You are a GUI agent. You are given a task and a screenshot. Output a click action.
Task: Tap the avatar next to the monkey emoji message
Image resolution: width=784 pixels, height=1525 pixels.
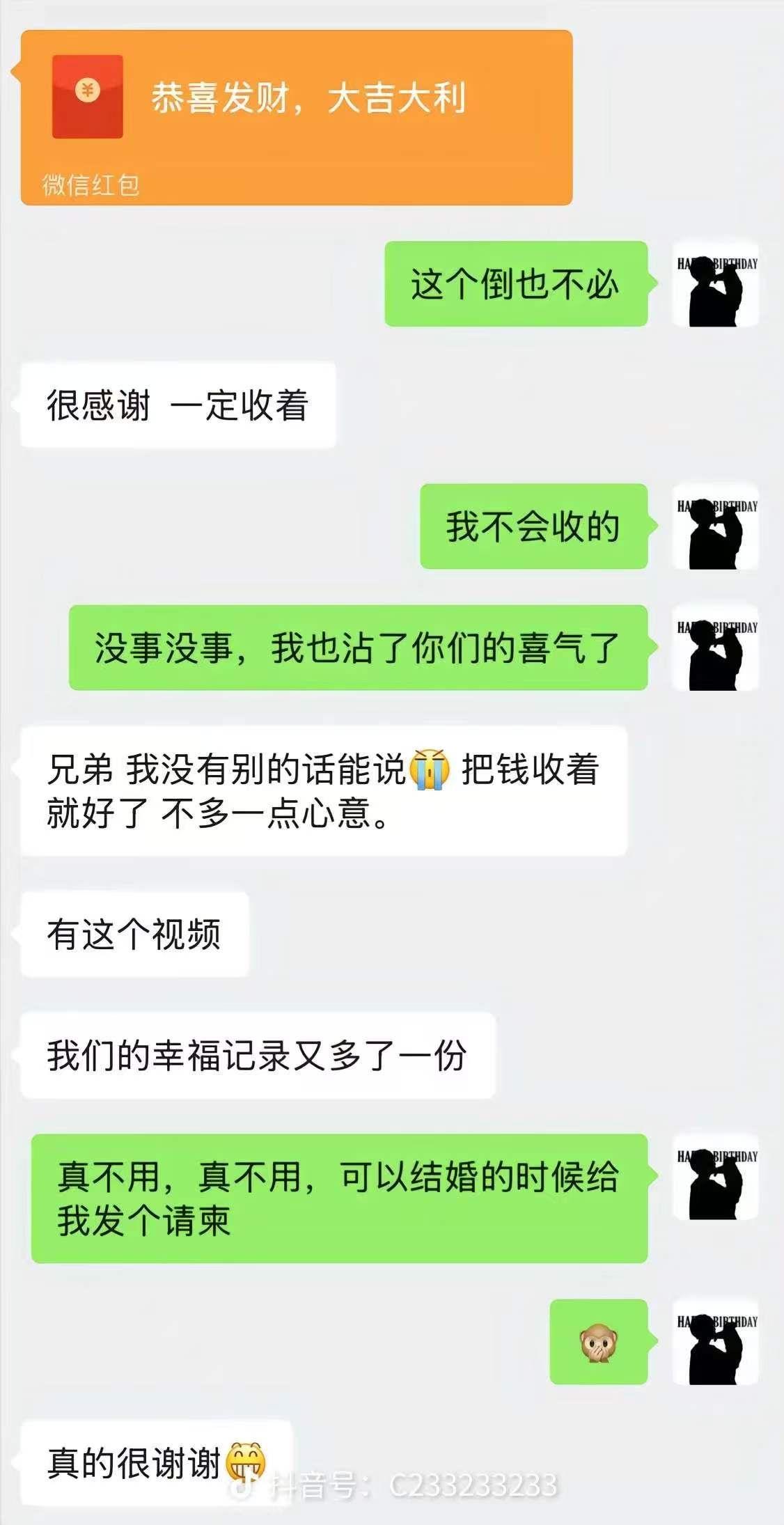(715, 1342)
